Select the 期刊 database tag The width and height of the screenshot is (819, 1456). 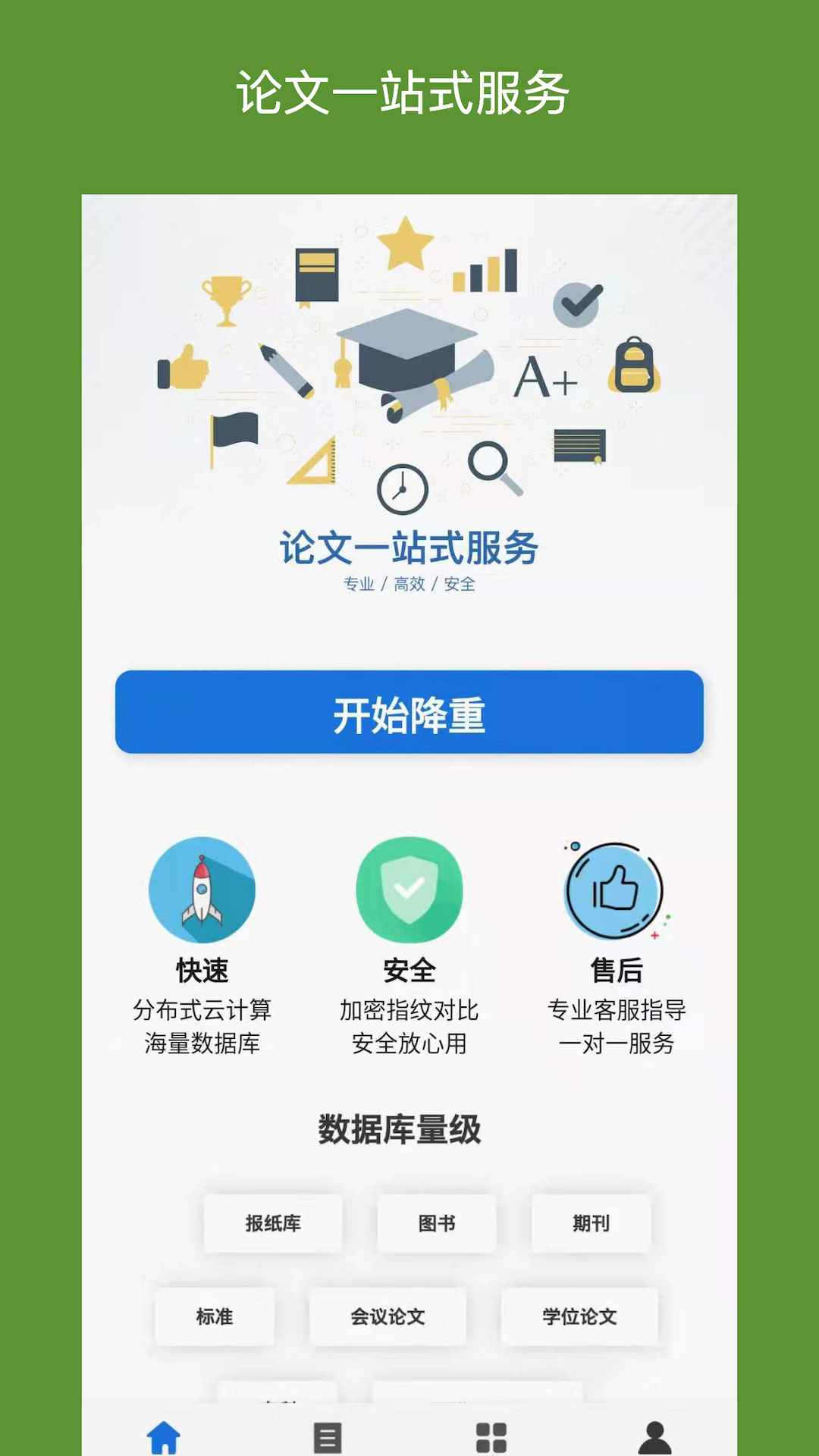590,1223
